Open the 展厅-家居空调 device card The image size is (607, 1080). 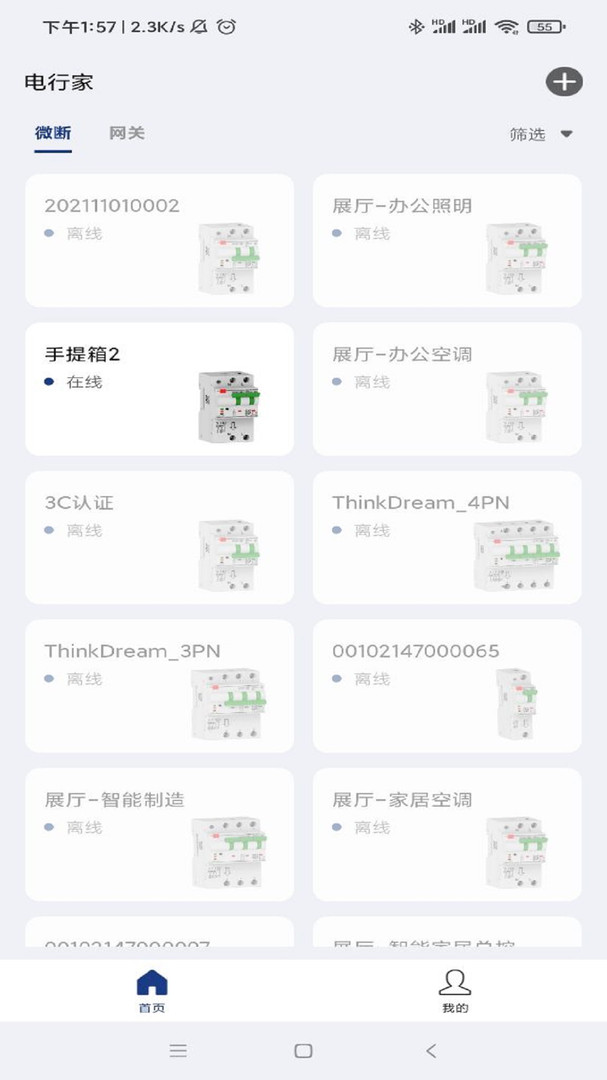(x=447, y=835)
